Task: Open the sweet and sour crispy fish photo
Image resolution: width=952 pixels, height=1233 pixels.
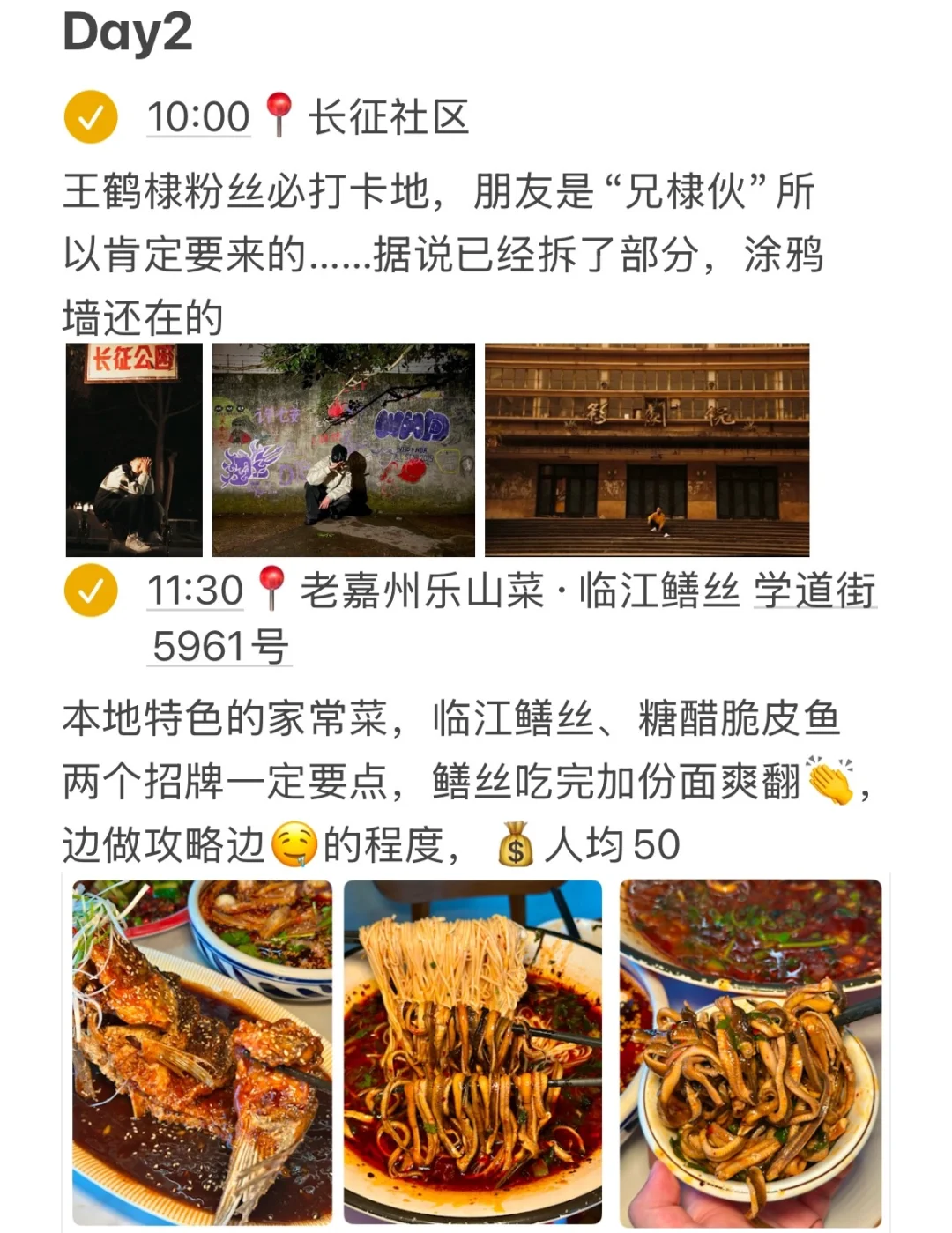Action: coord(202,1052)
